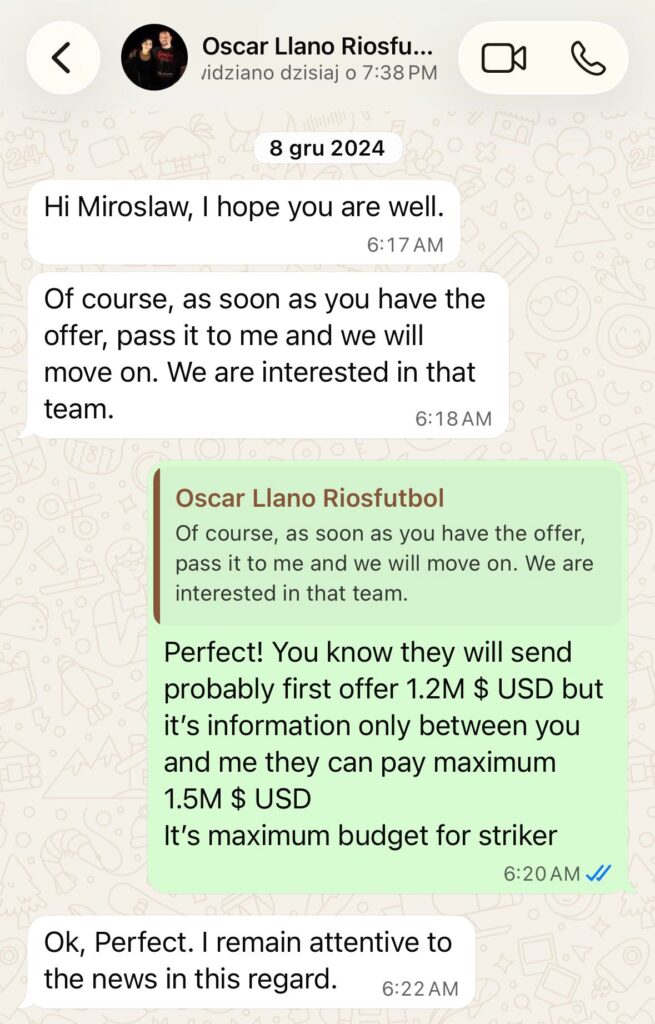Go back to the chat list
This screenshot has height=1024, width=655.
[x=62, y=58]
